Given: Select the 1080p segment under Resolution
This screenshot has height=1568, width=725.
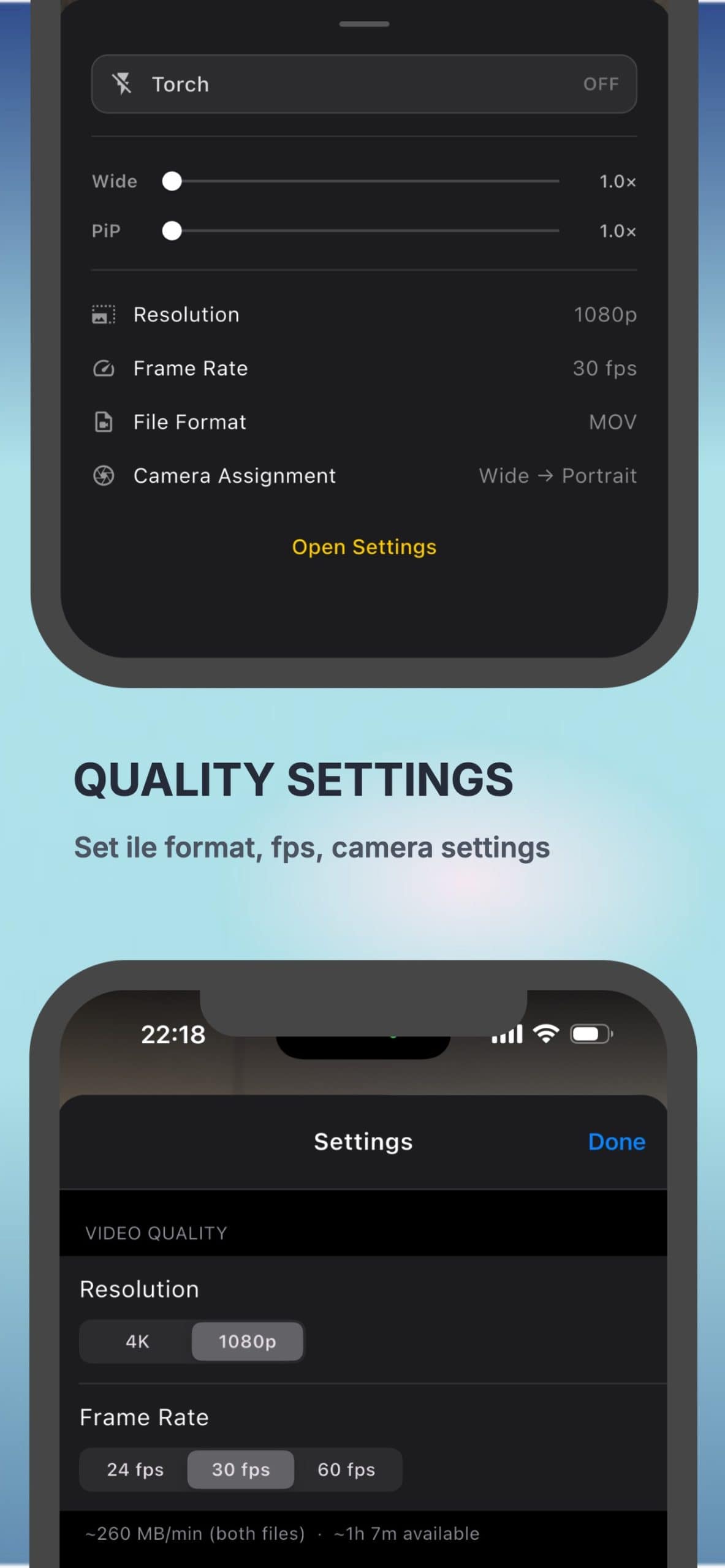Looking at the screenshot, I should [x=247, y=1341].
